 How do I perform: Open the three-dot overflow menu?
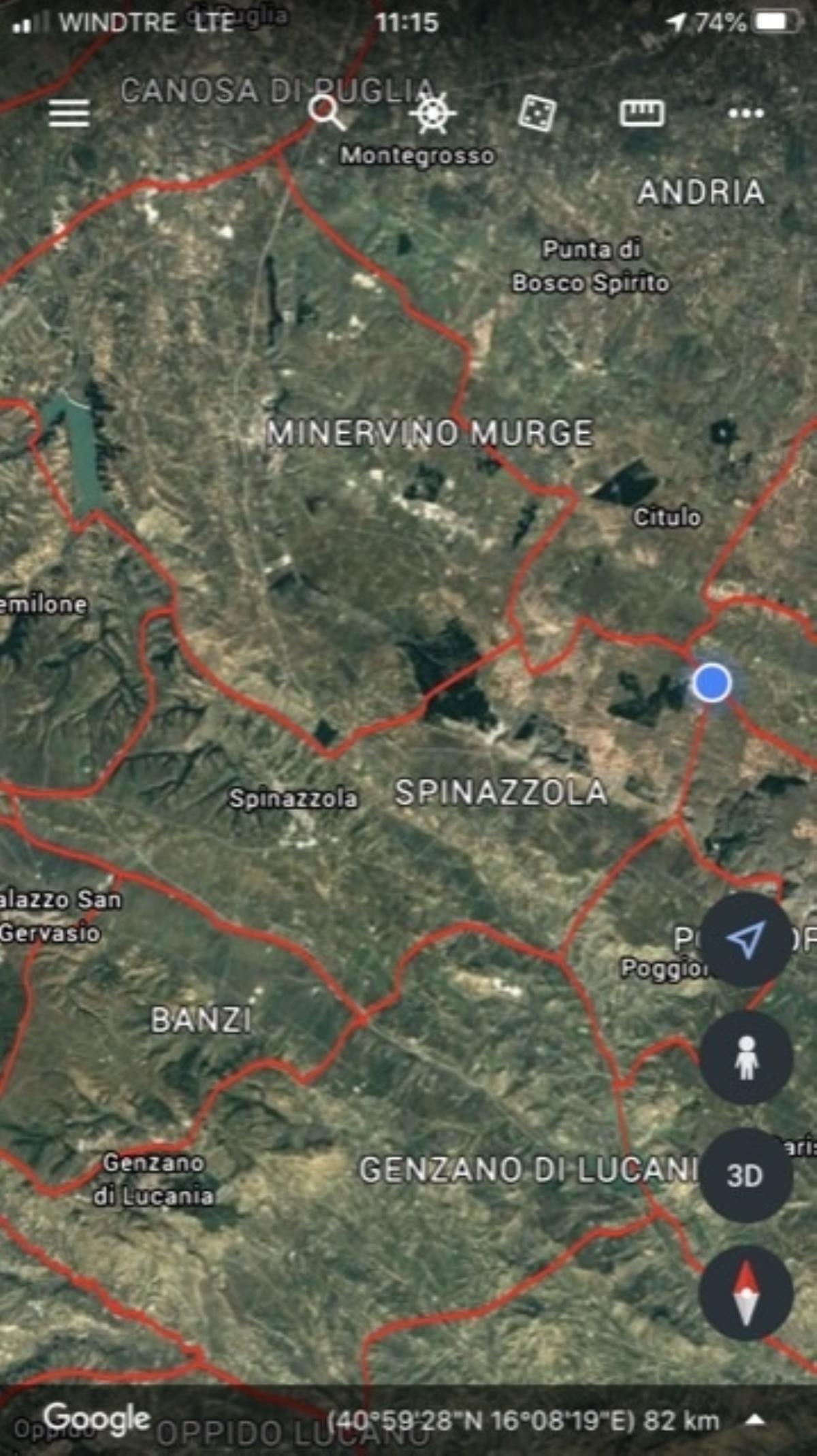pos(746,113)
